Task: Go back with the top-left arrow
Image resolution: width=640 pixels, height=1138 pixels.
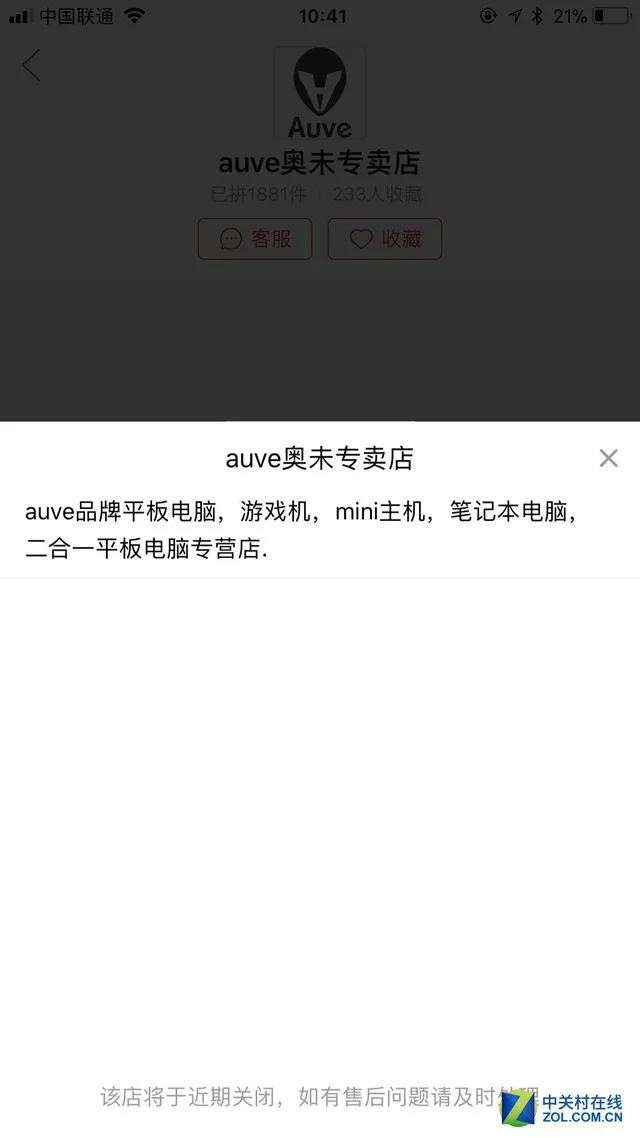Action: (31, 65)
